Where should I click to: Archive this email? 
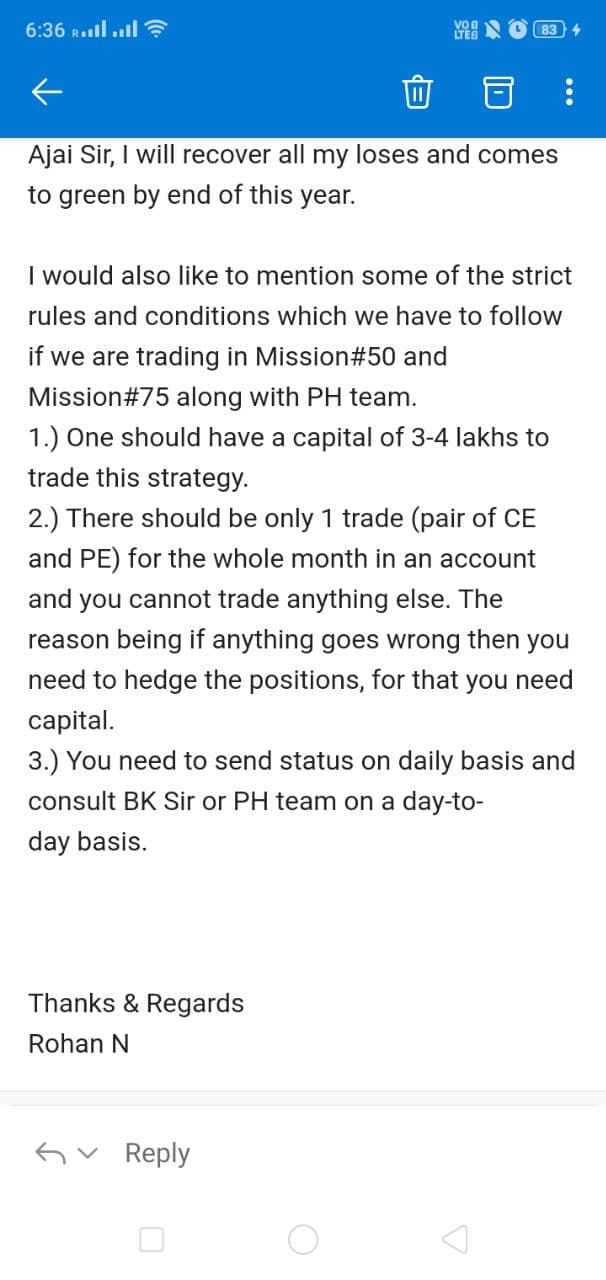click(497, 94)
